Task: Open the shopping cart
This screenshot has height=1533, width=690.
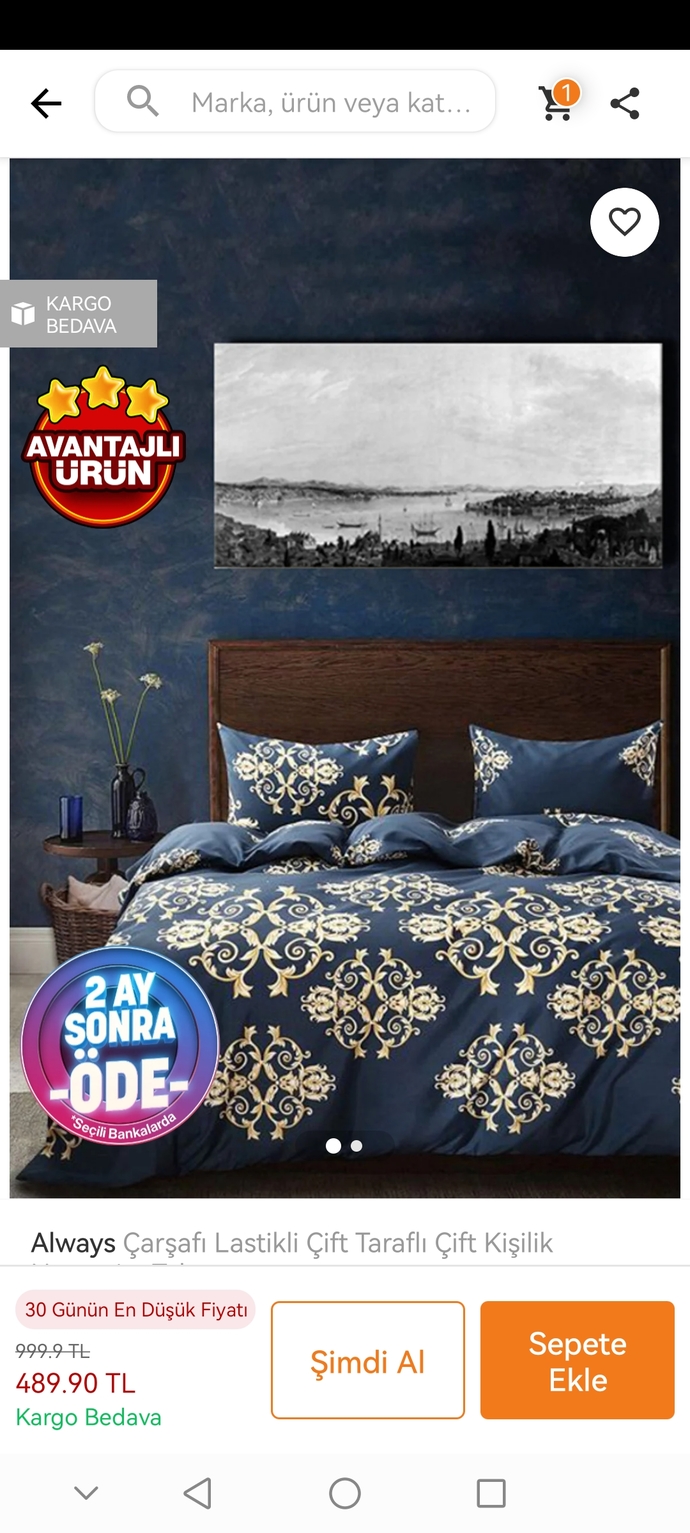Action: pyautogui.click(x=557, y=102)
